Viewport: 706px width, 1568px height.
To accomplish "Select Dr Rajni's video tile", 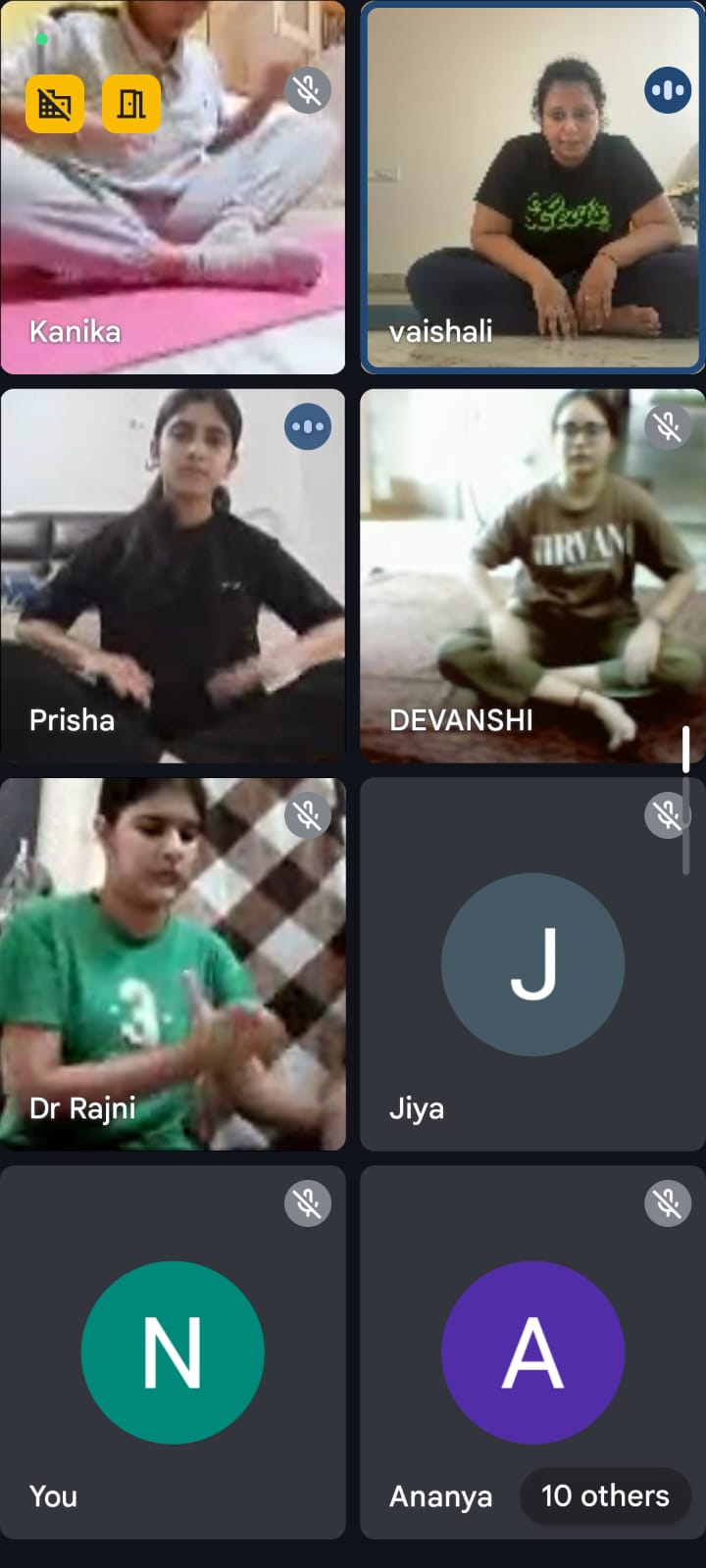I will 173,964.
